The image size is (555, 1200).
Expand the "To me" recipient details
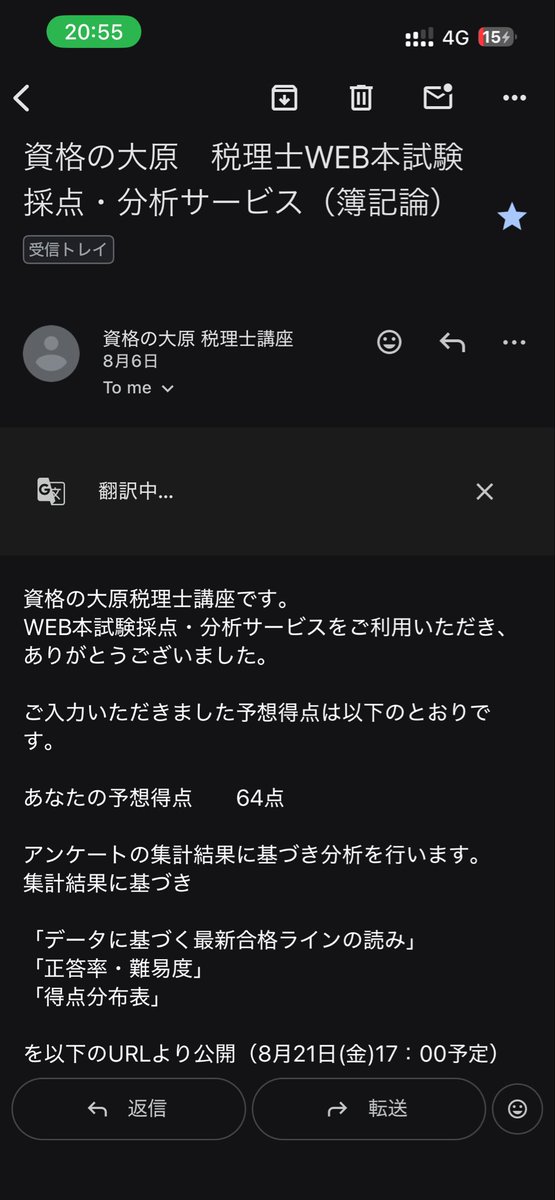(x=138, y=388)
